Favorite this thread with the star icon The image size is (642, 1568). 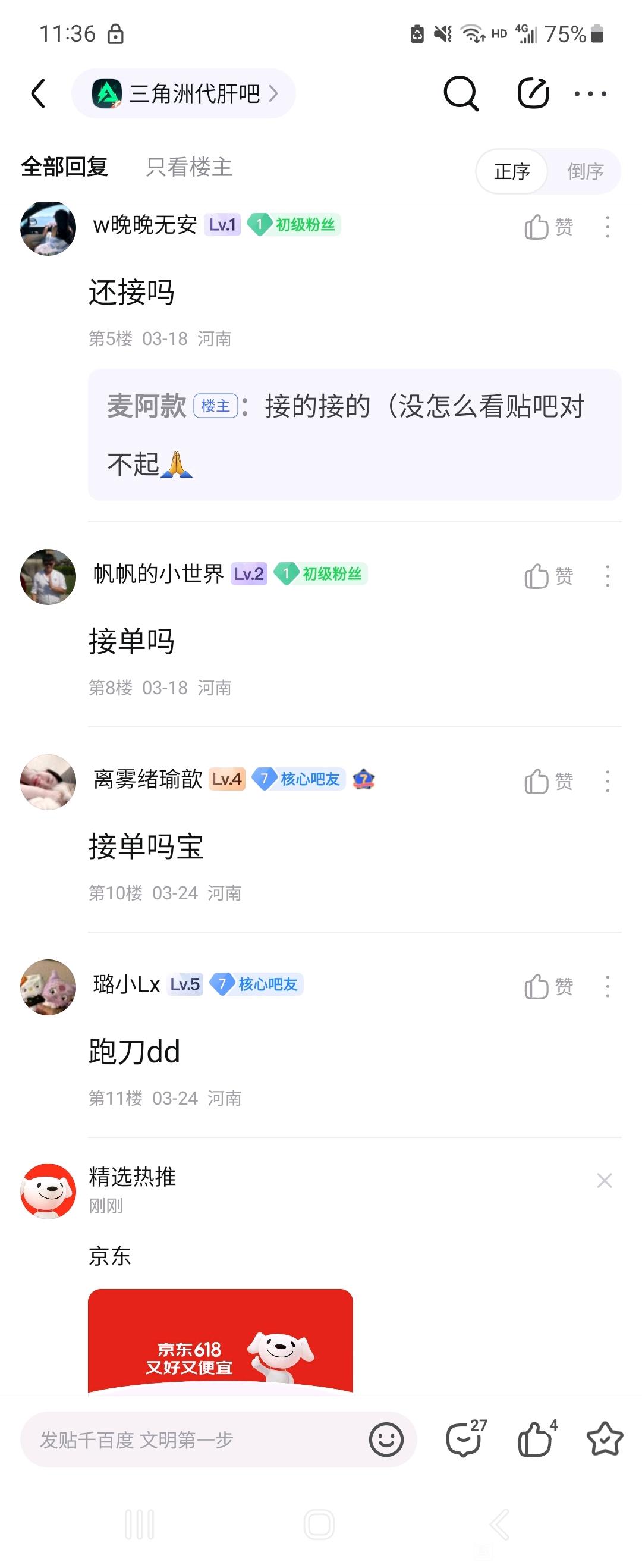(x=605, y=1440)
